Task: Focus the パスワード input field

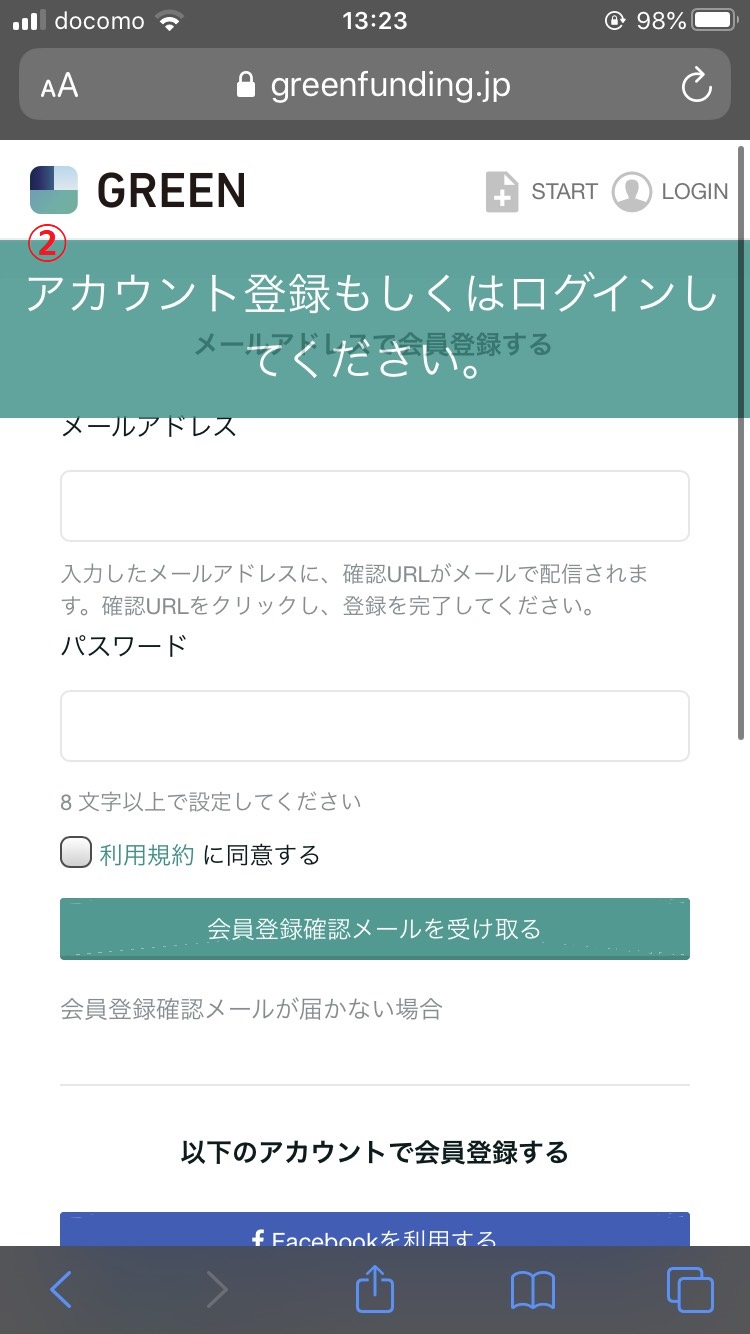Action: [x=375, y=726]
